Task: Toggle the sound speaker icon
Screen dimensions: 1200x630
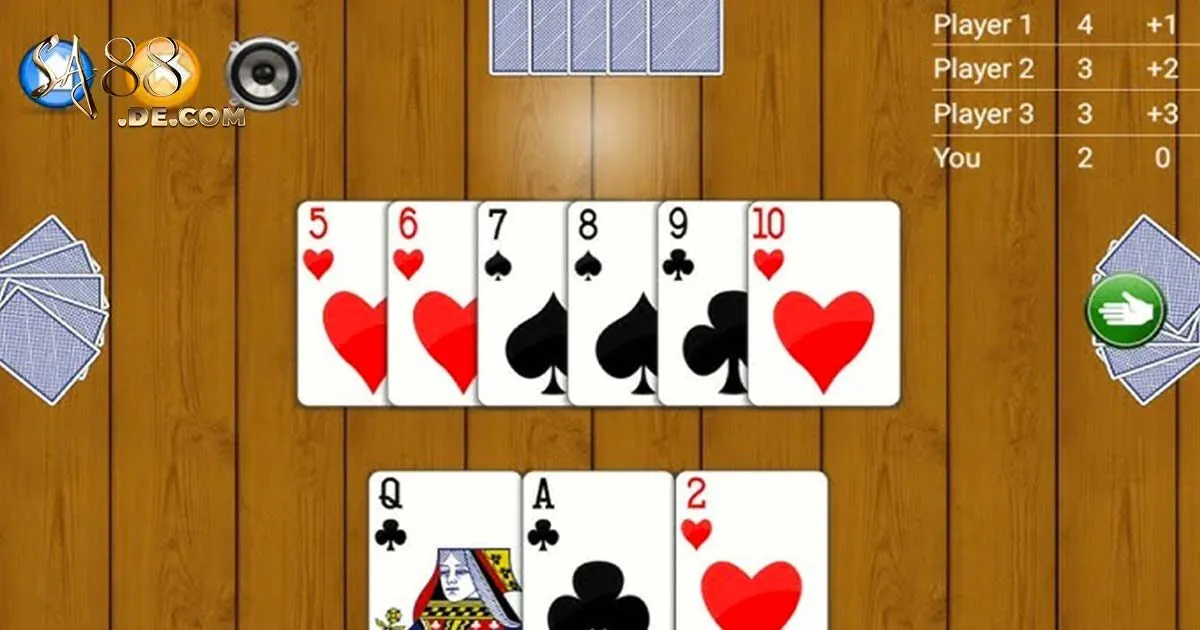Action: (263, 72)
